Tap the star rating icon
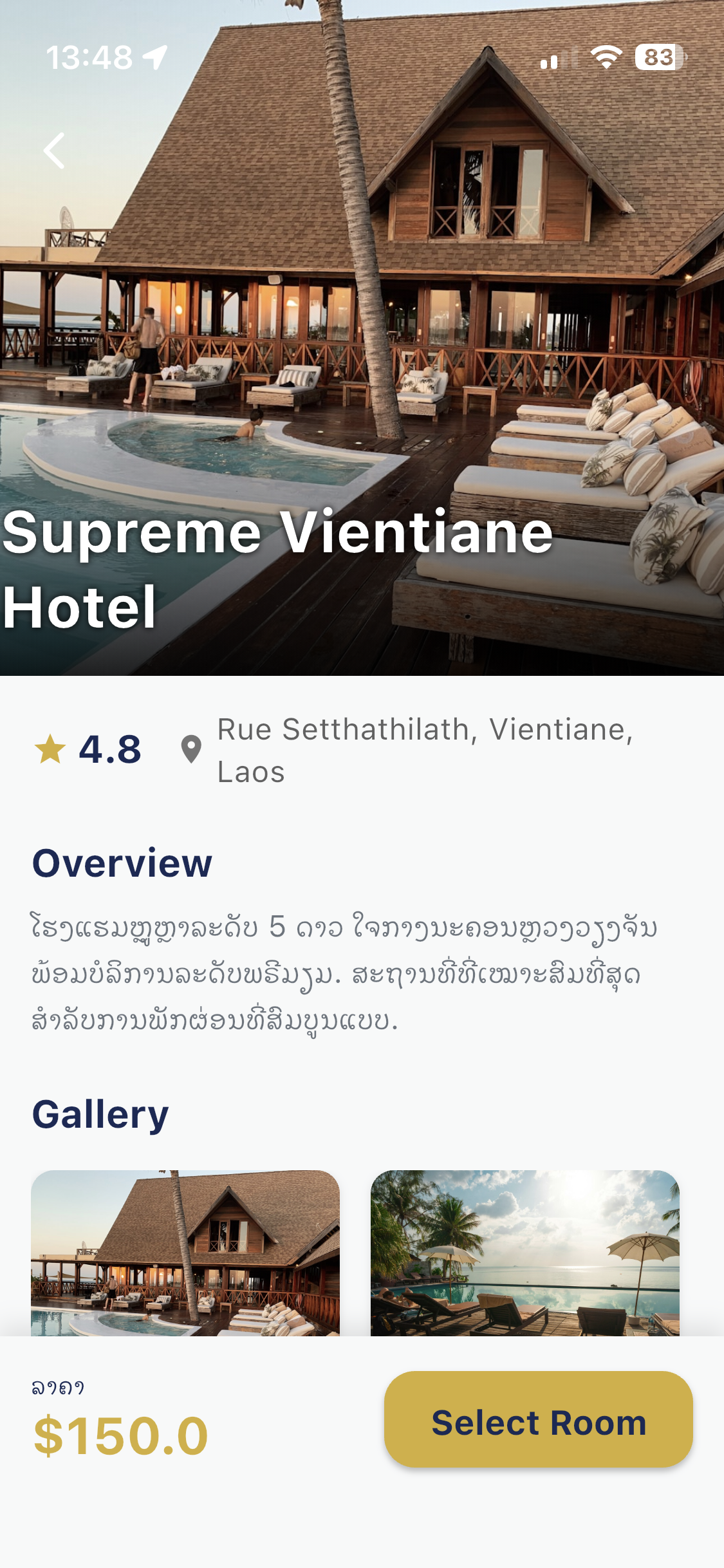The width and height of the screenshot is (724, 1568). click(50, 749)
